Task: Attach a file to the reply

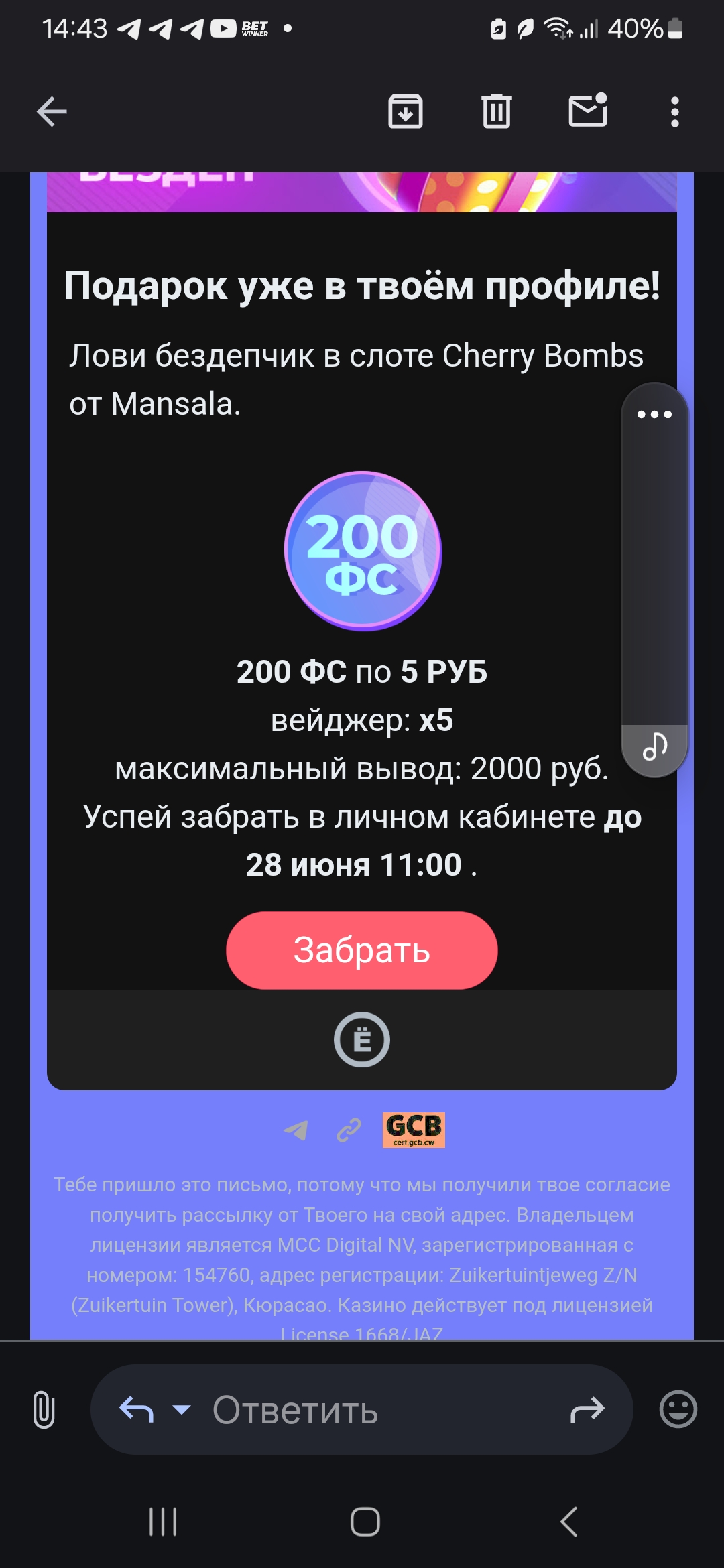Action: click(x=44, y=1410)
